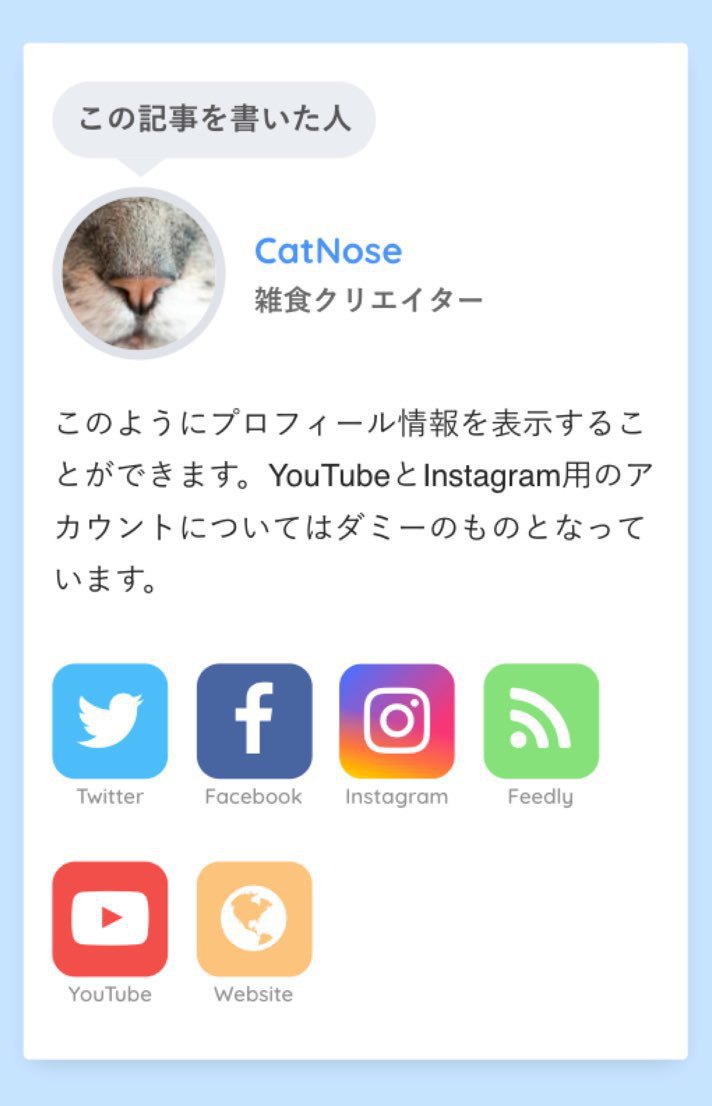
Task: Go to the author's Website button
Action: pos(254,918)
